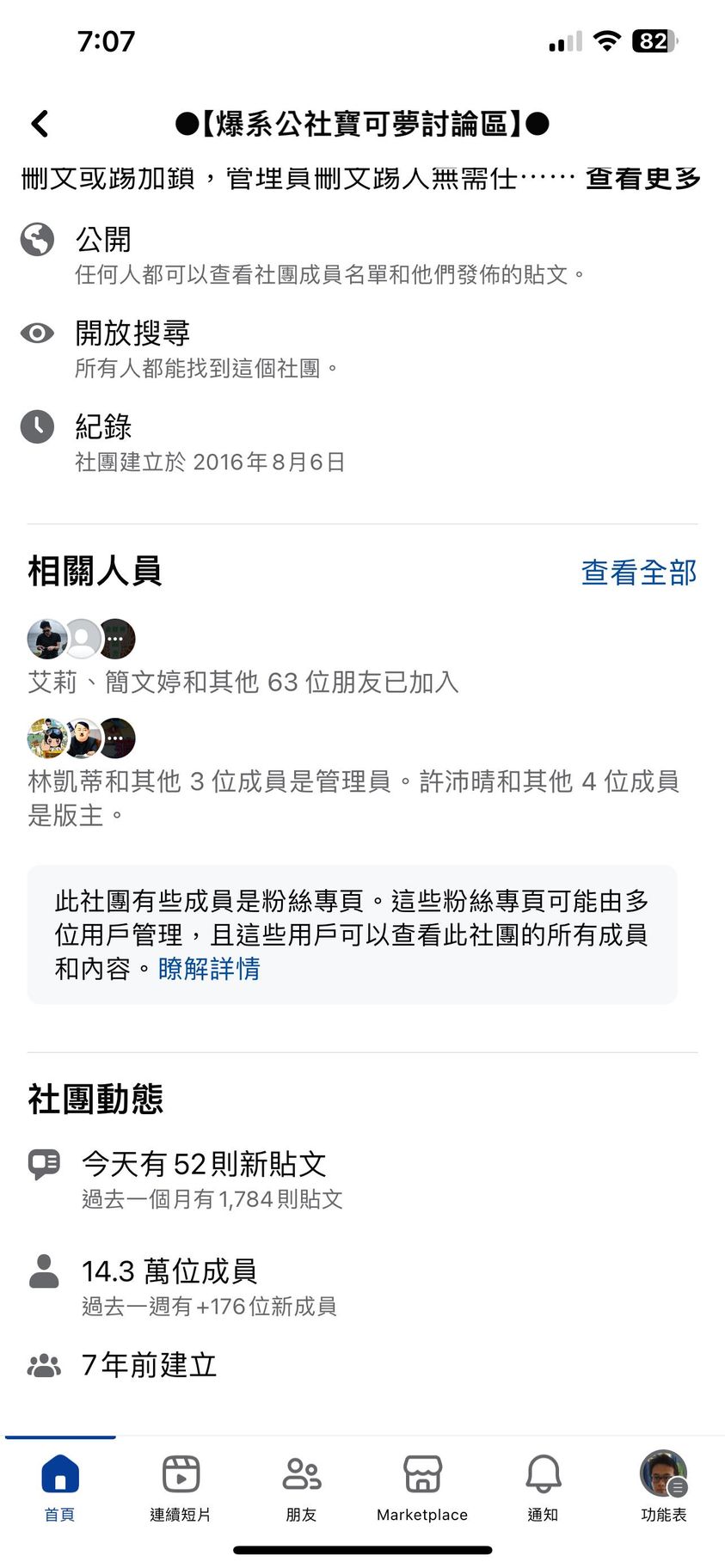Expand description via 查看更多
This screenshot has height=1568, width=725.
point(642,178)
